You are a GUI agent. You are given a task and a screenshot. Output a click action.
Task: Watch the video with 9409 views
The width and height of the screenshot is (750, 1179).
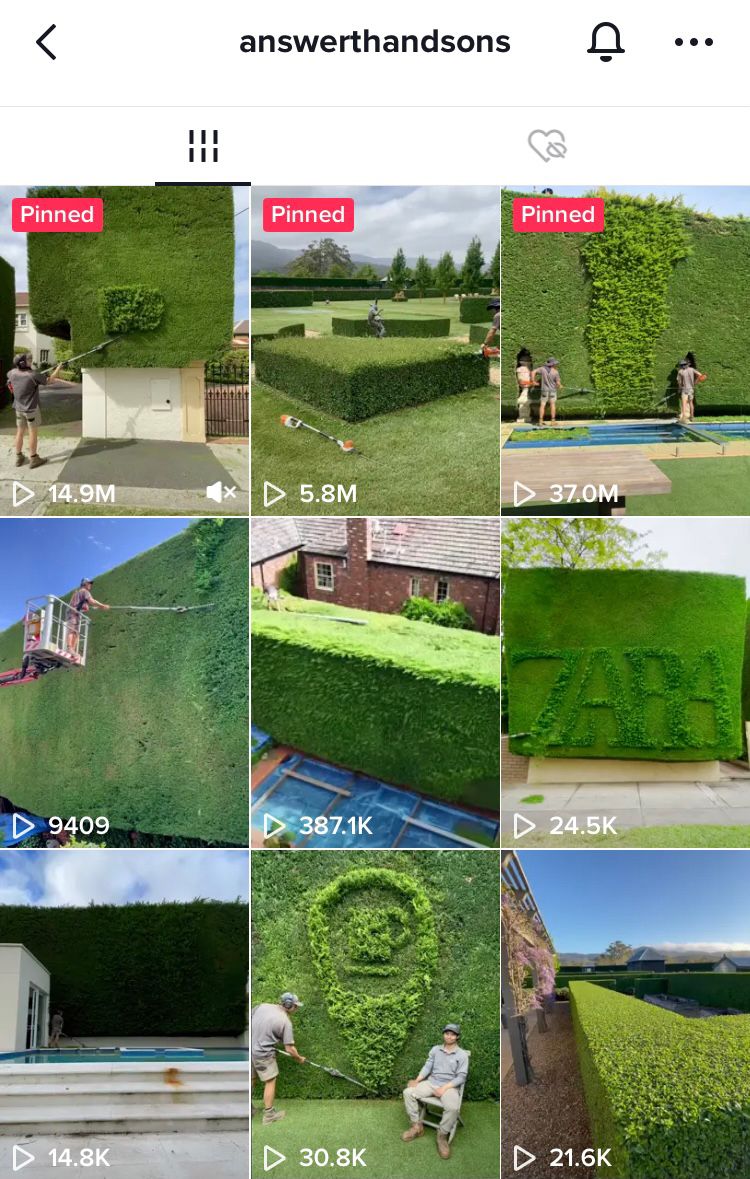(124, 682)
